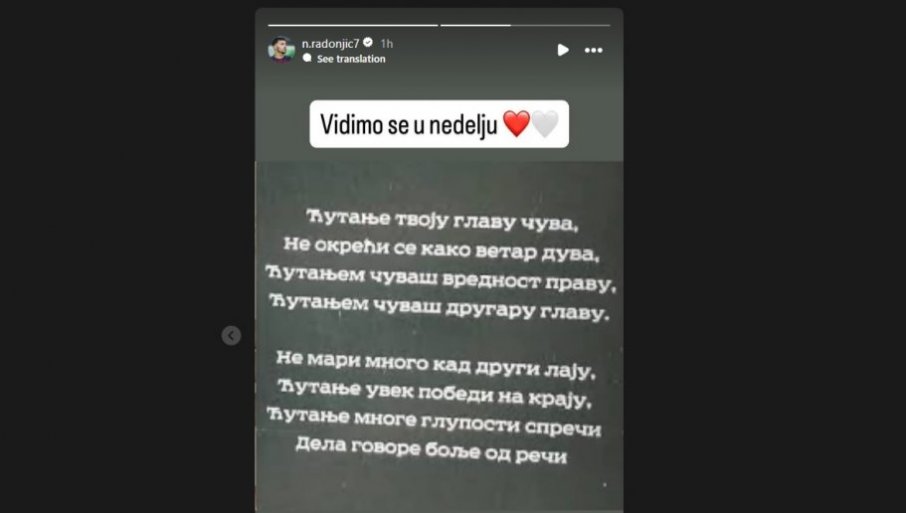Tap See translation under the username
This screenshot has height=513, width=906.
[x=350, y=59]
